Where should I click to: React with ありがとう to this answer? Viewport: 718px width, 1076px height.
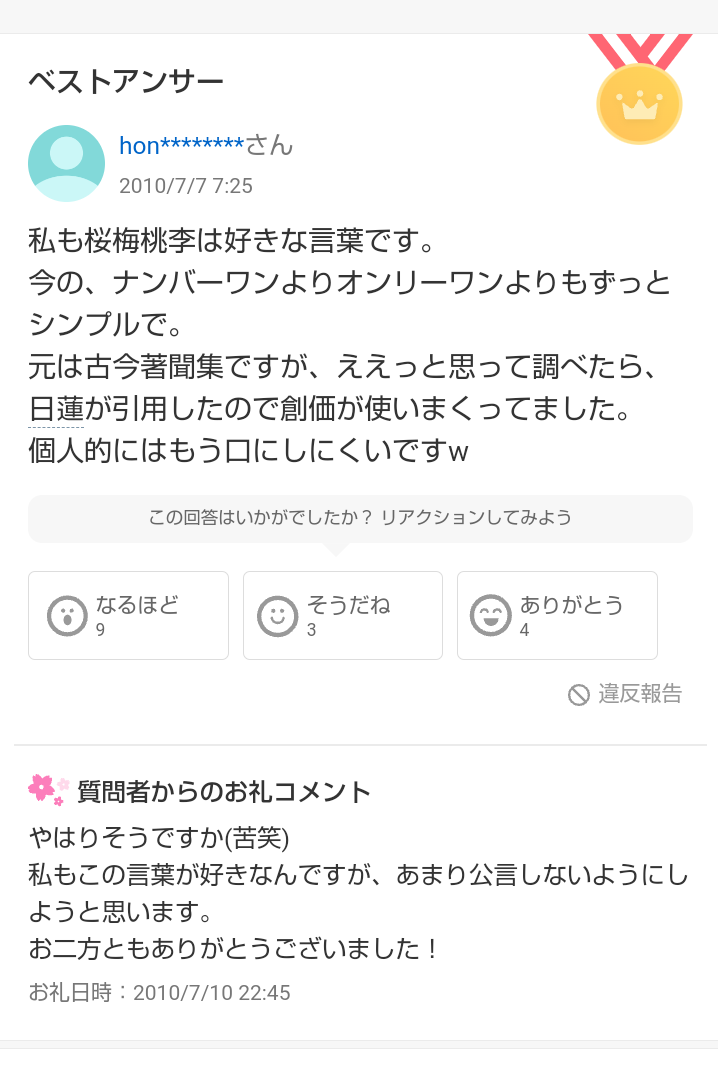(556, 615)
